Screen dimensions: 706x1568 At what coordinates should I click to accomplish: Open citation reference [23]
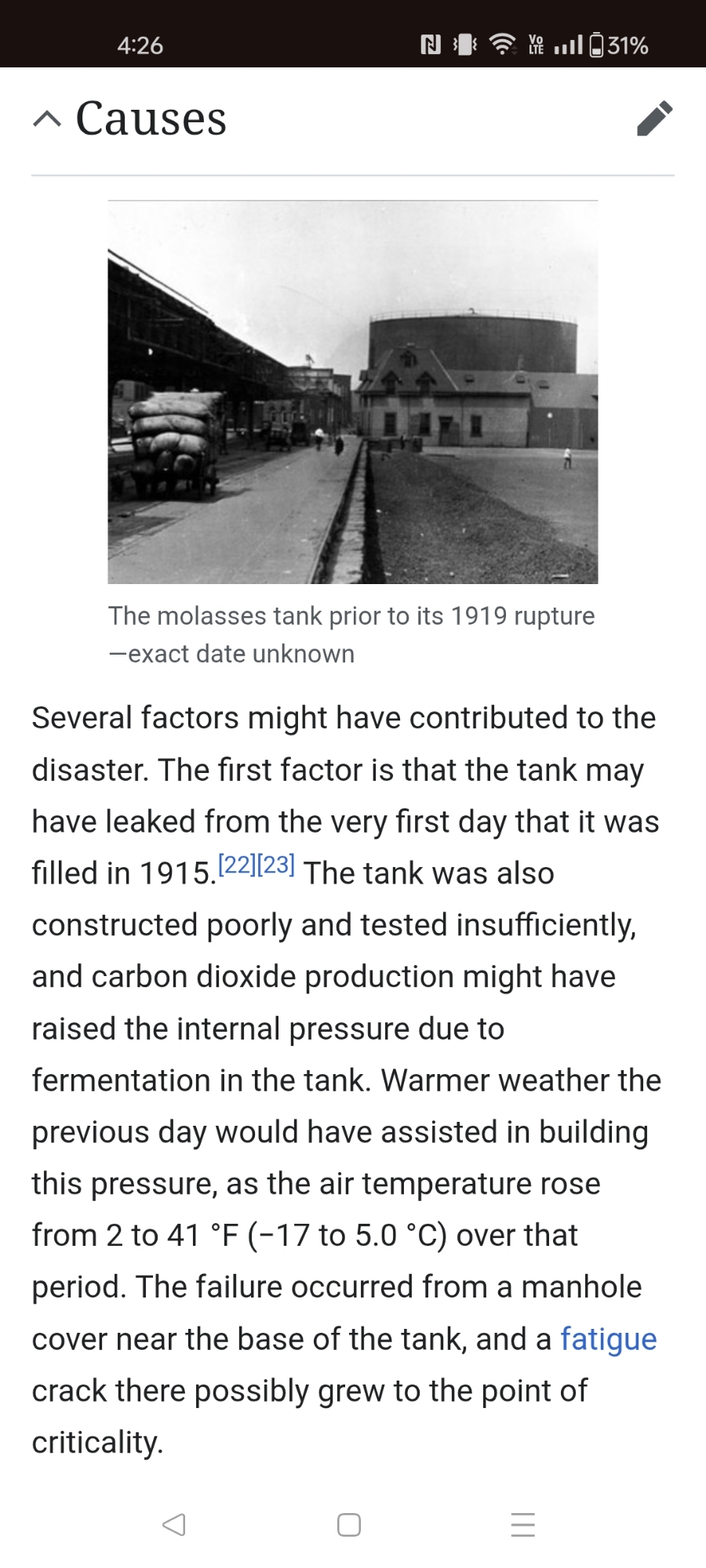[x=276, y=865]
